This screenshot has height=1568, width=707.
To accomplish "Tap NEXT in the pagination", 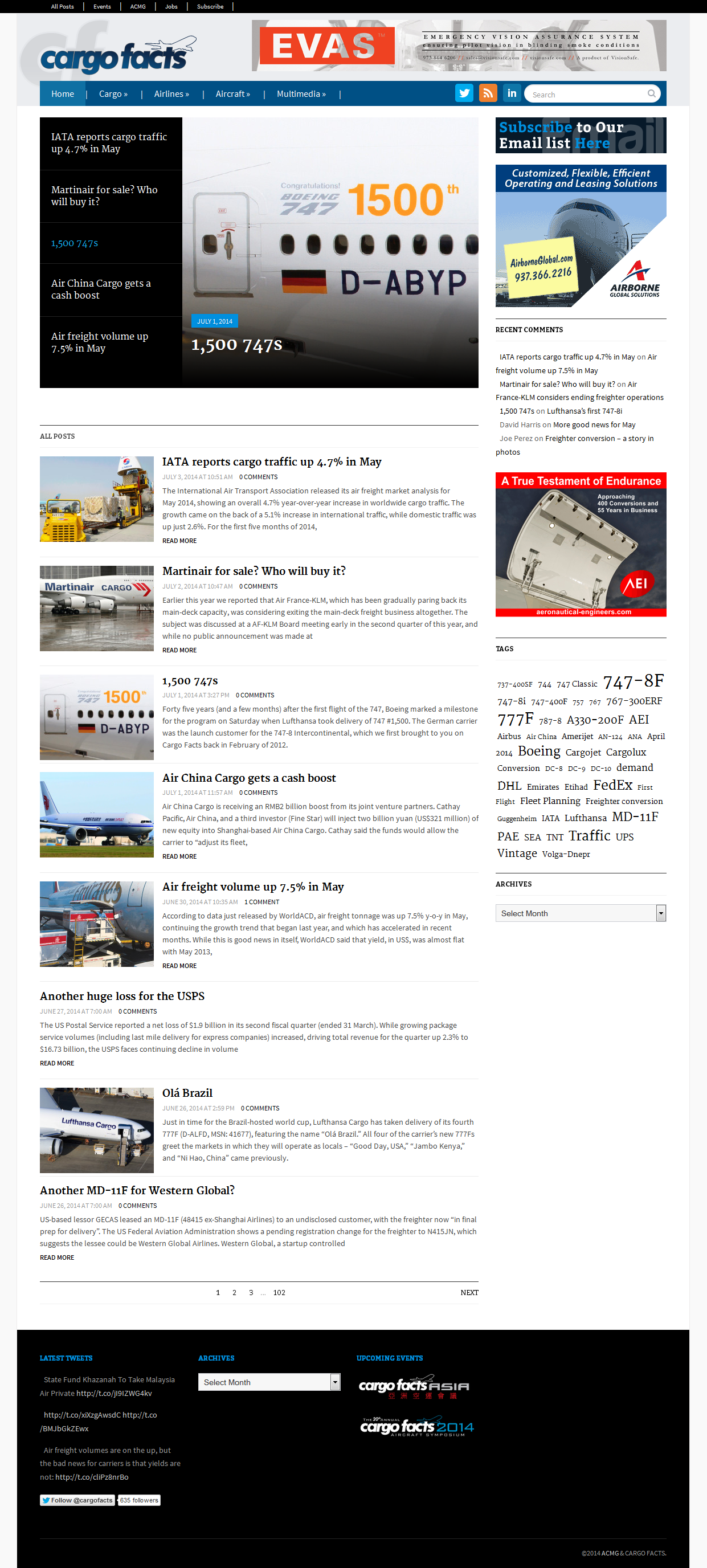I will click(x=468, y=1292).
